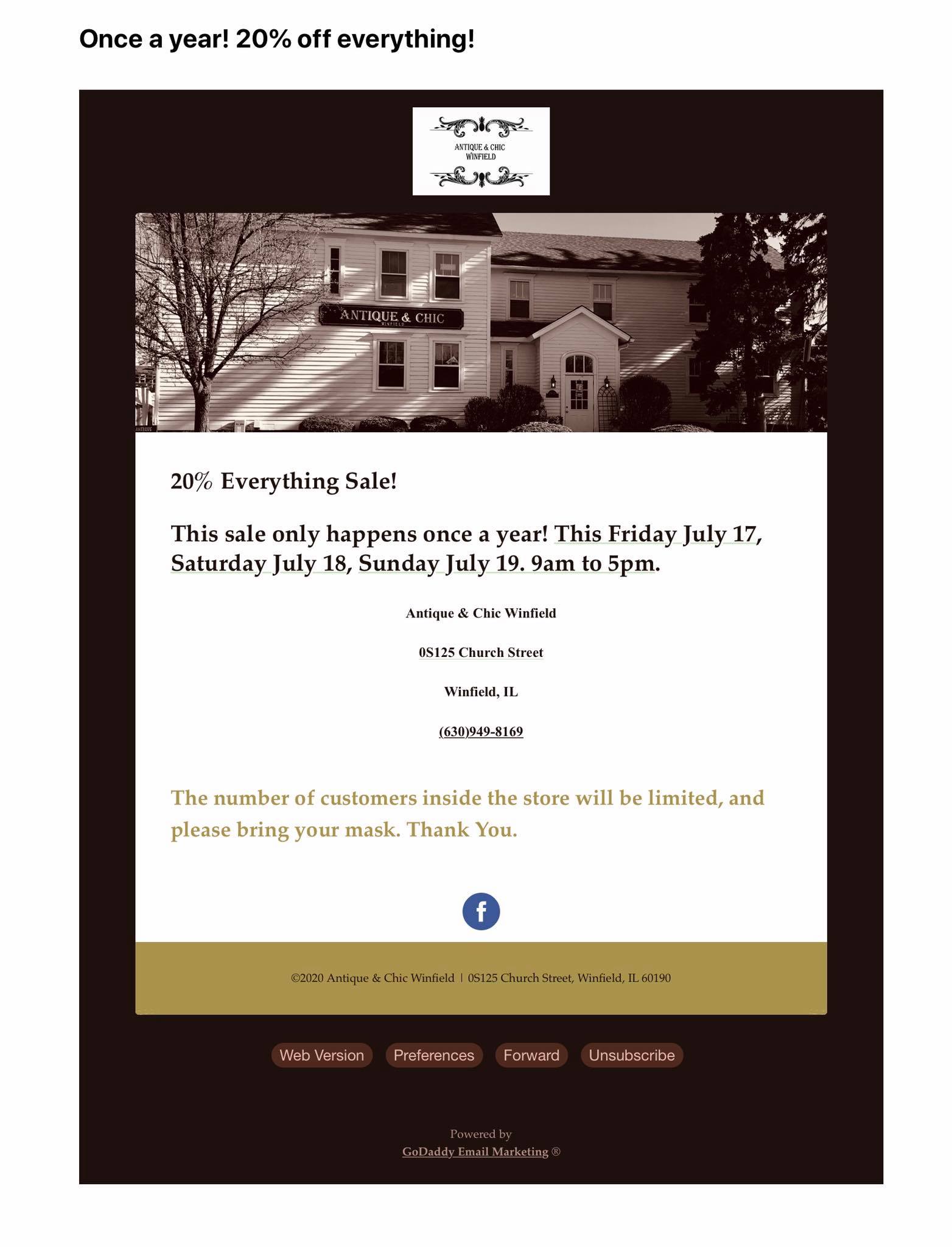Screen dimensions: 952x1247
Task: Open the GoDaddy Email Marketing link
Action: click(475, 1151)
